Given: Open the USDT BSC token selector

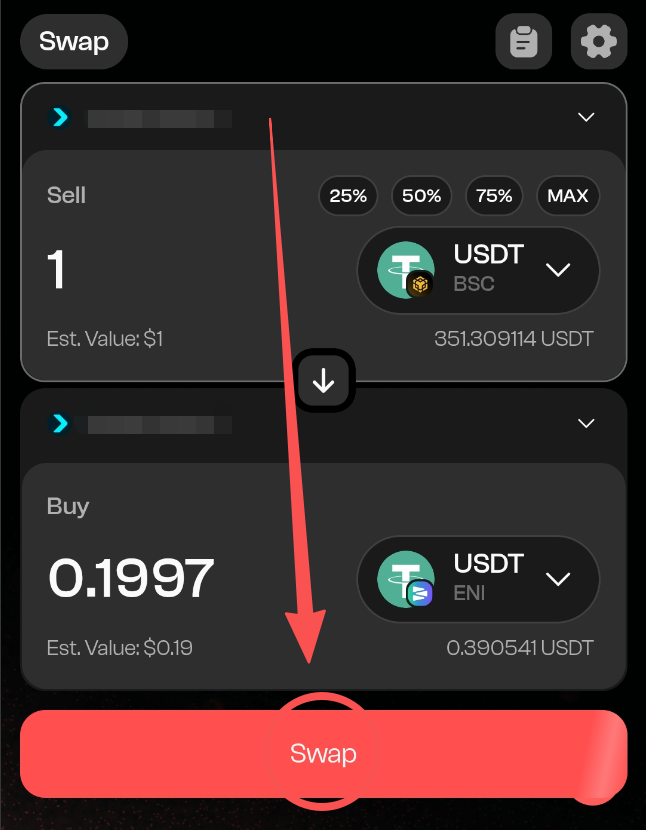Looking at the screenshot, I should (478, 270).
